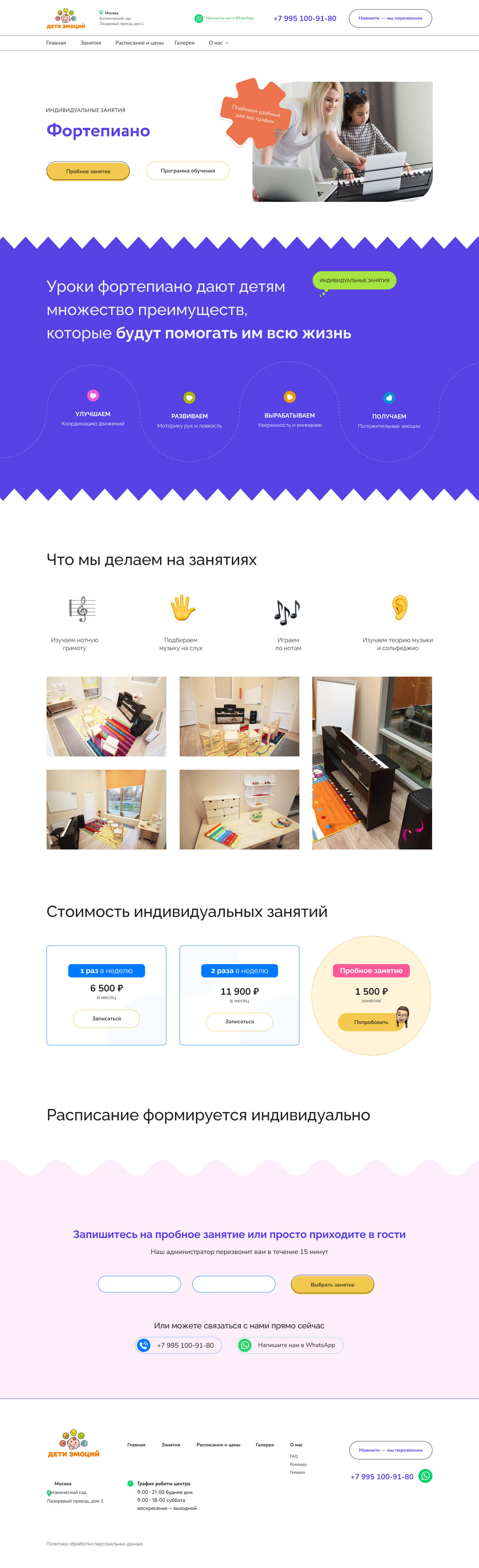Tap 'Попробовать' for the trial lesson

tap(371, 1022)
